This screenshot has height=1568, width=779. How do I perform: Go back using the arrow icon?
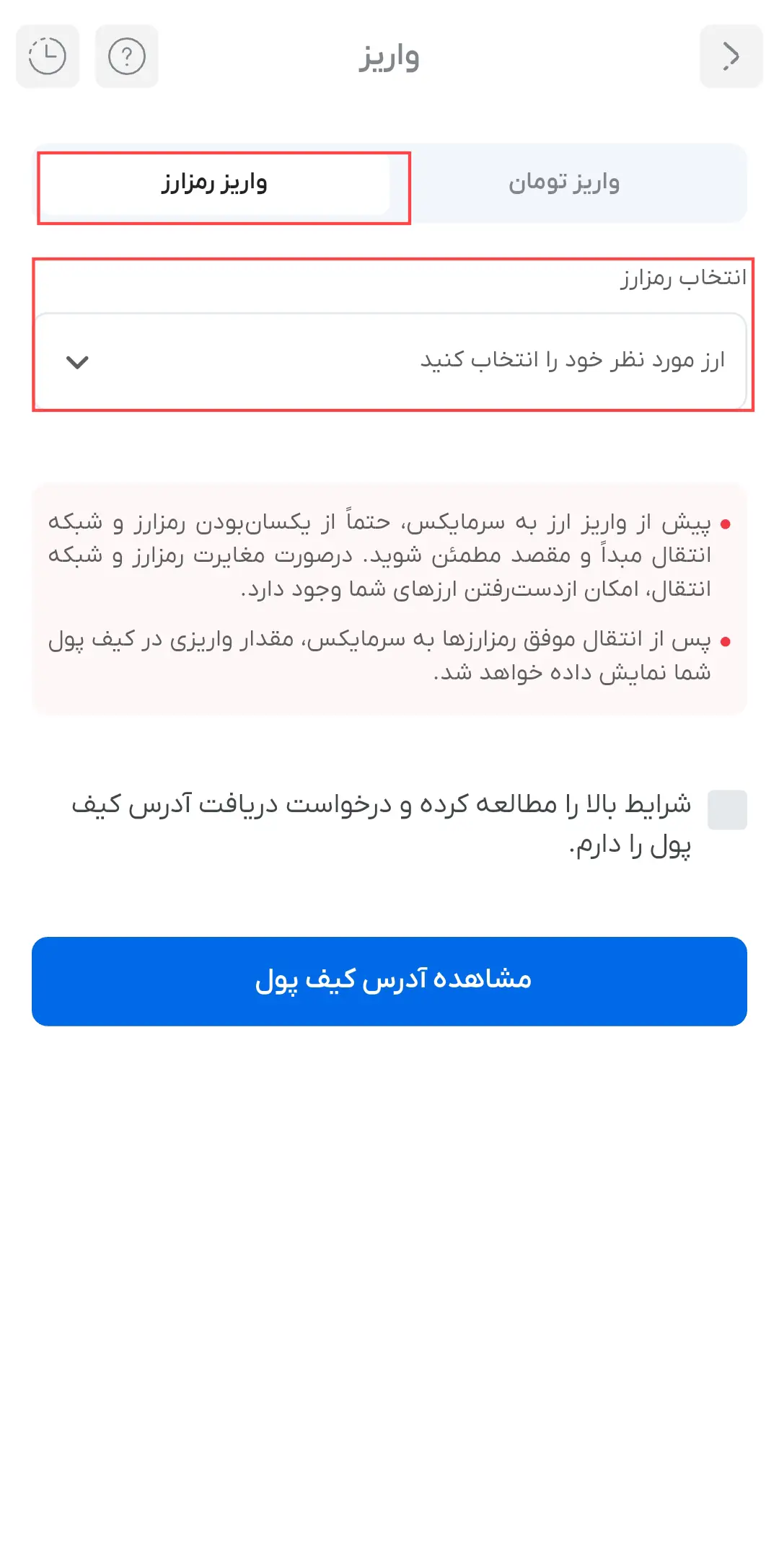point(731,56)
